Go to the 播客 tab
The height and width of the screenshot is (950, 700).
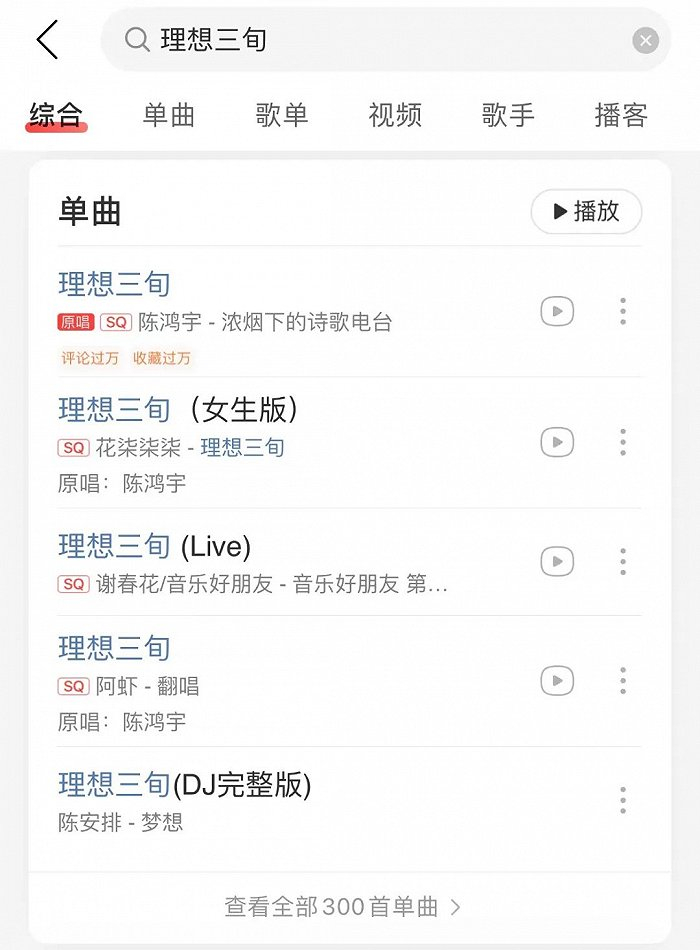(x=621, y=115)
